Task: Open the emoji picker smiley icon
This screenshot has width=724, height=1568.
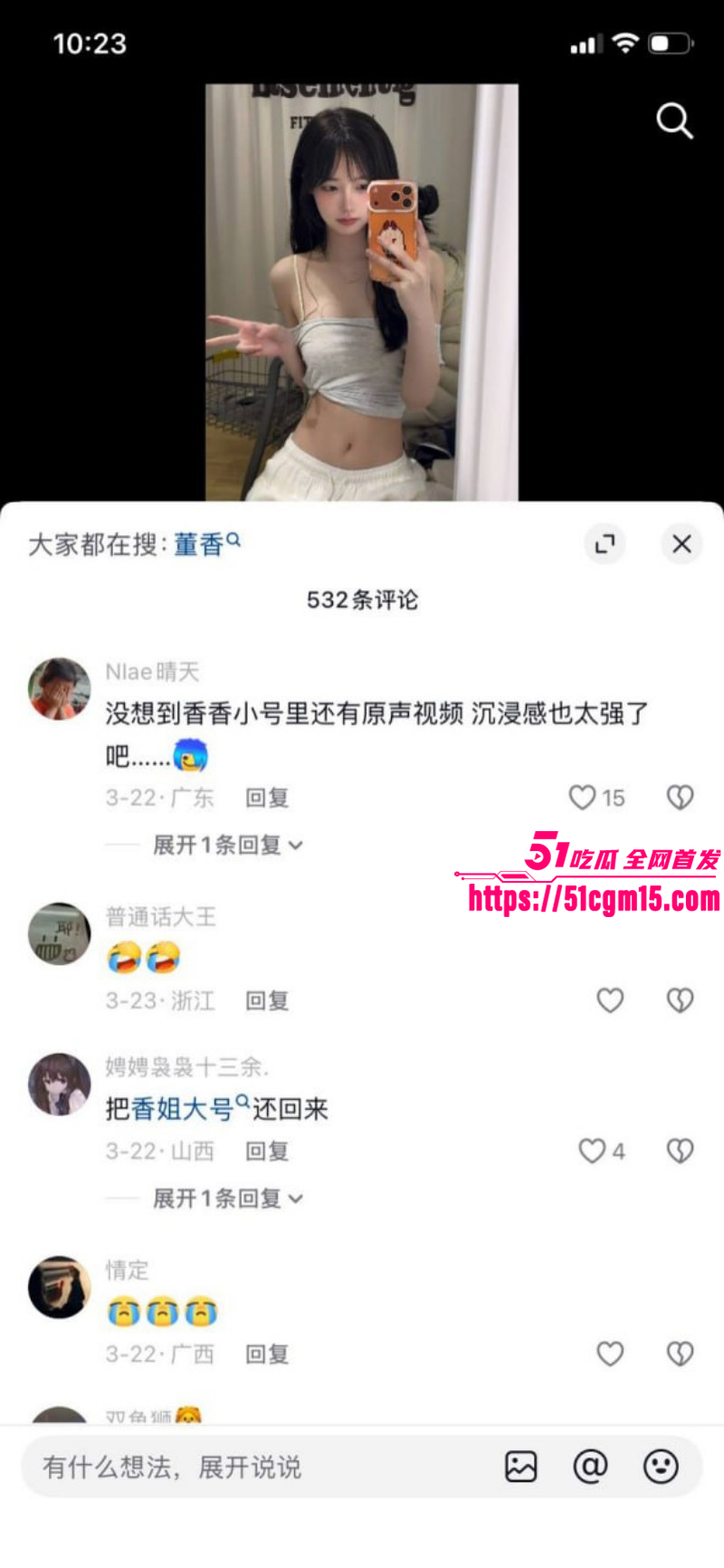Action: pos(660,1467)
